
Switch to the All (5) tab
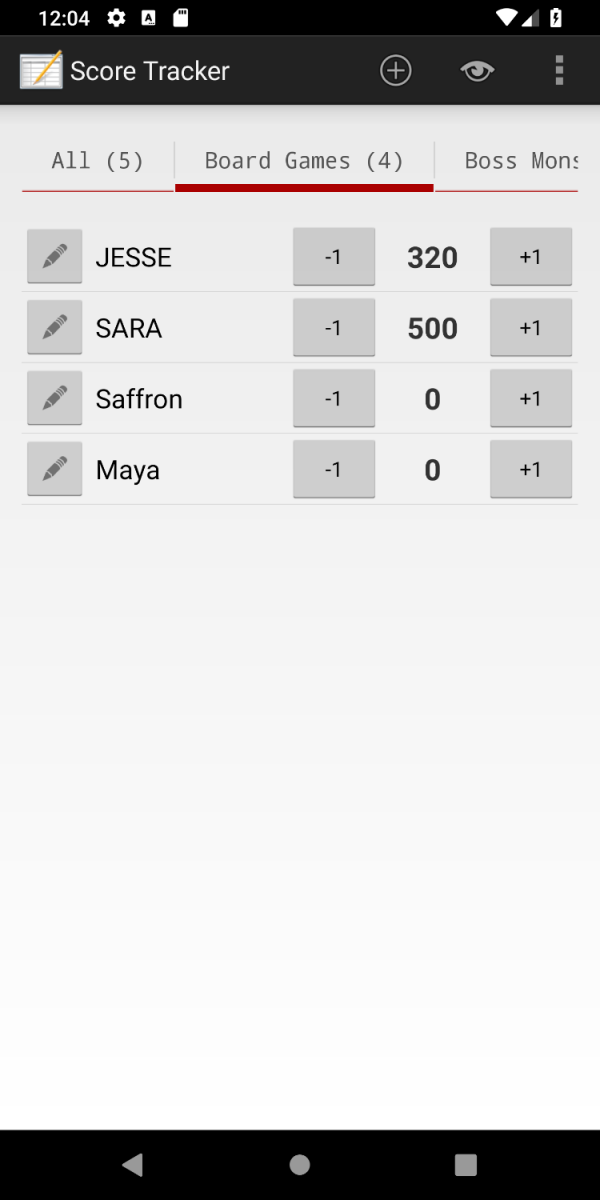98,161
